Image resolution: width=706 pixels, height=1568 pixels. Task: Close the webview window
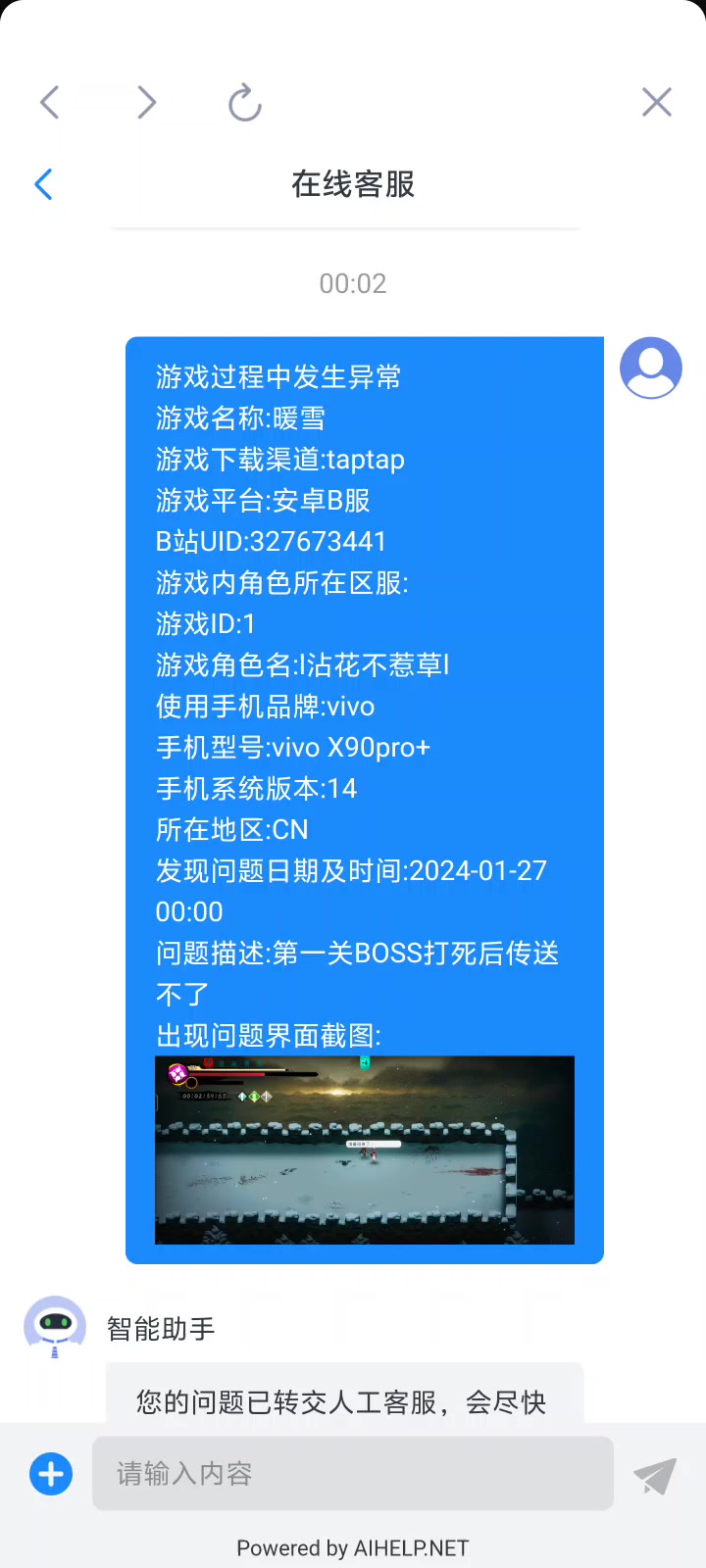tap(656, 102)
